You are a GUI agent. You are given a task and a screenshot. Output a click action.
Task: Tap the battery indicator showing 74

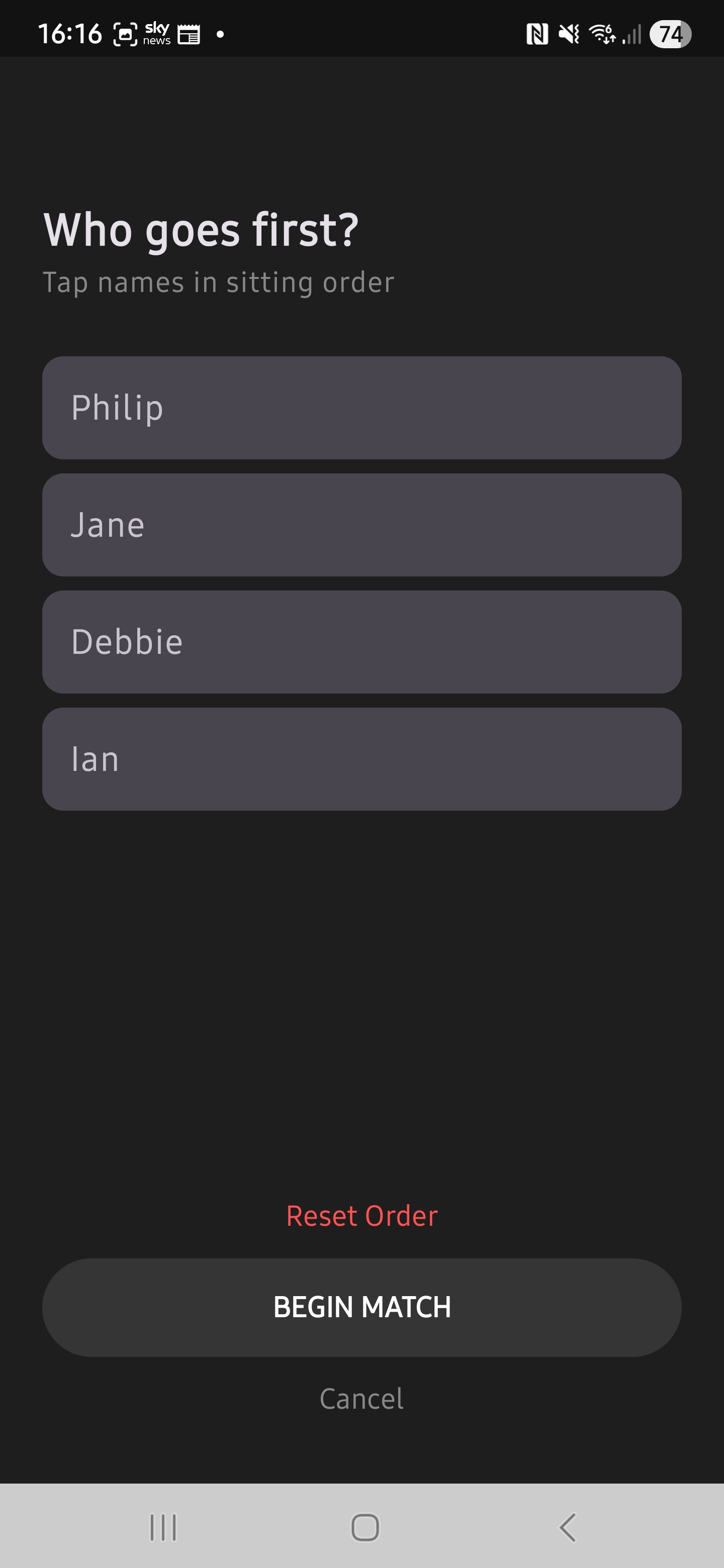pos(669,35)
